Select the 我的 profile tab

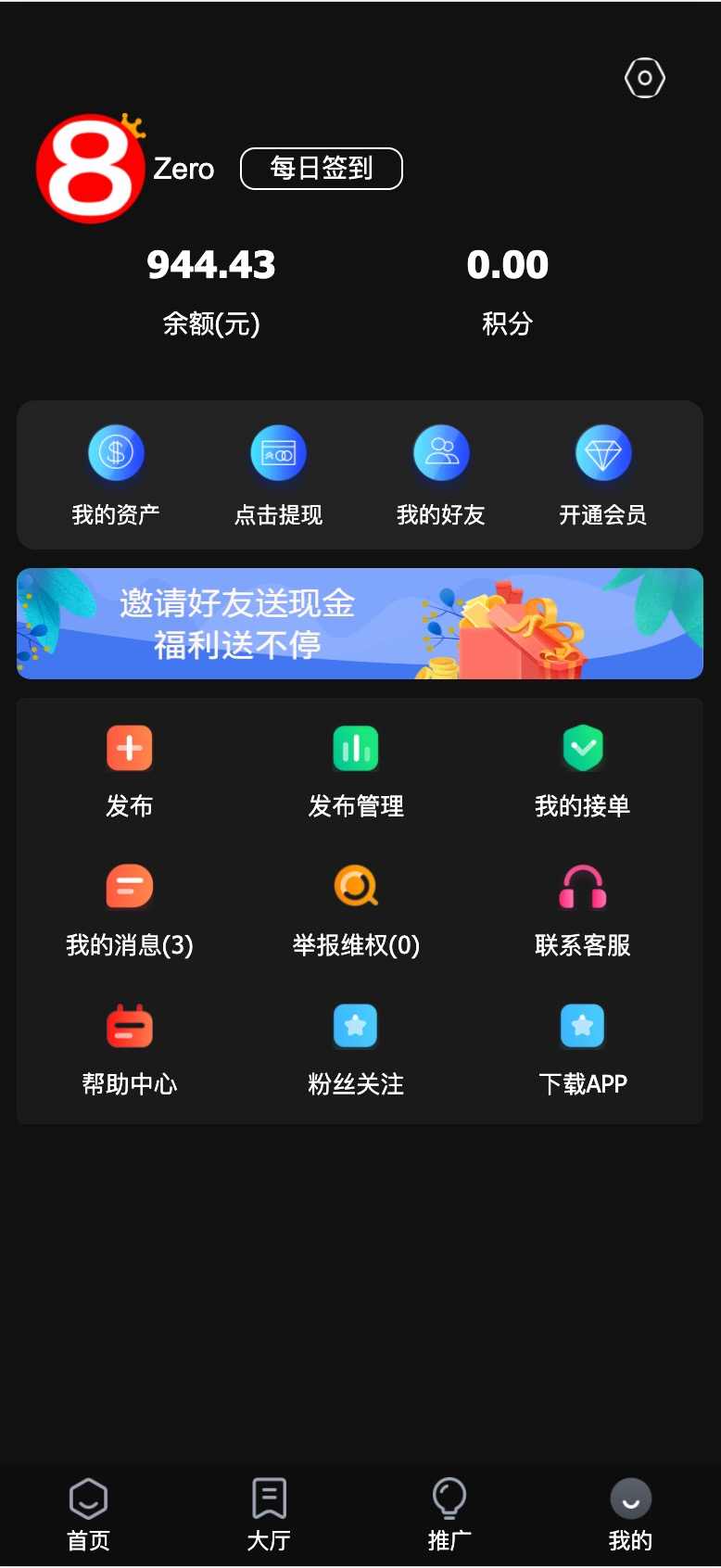point(630,1514)
